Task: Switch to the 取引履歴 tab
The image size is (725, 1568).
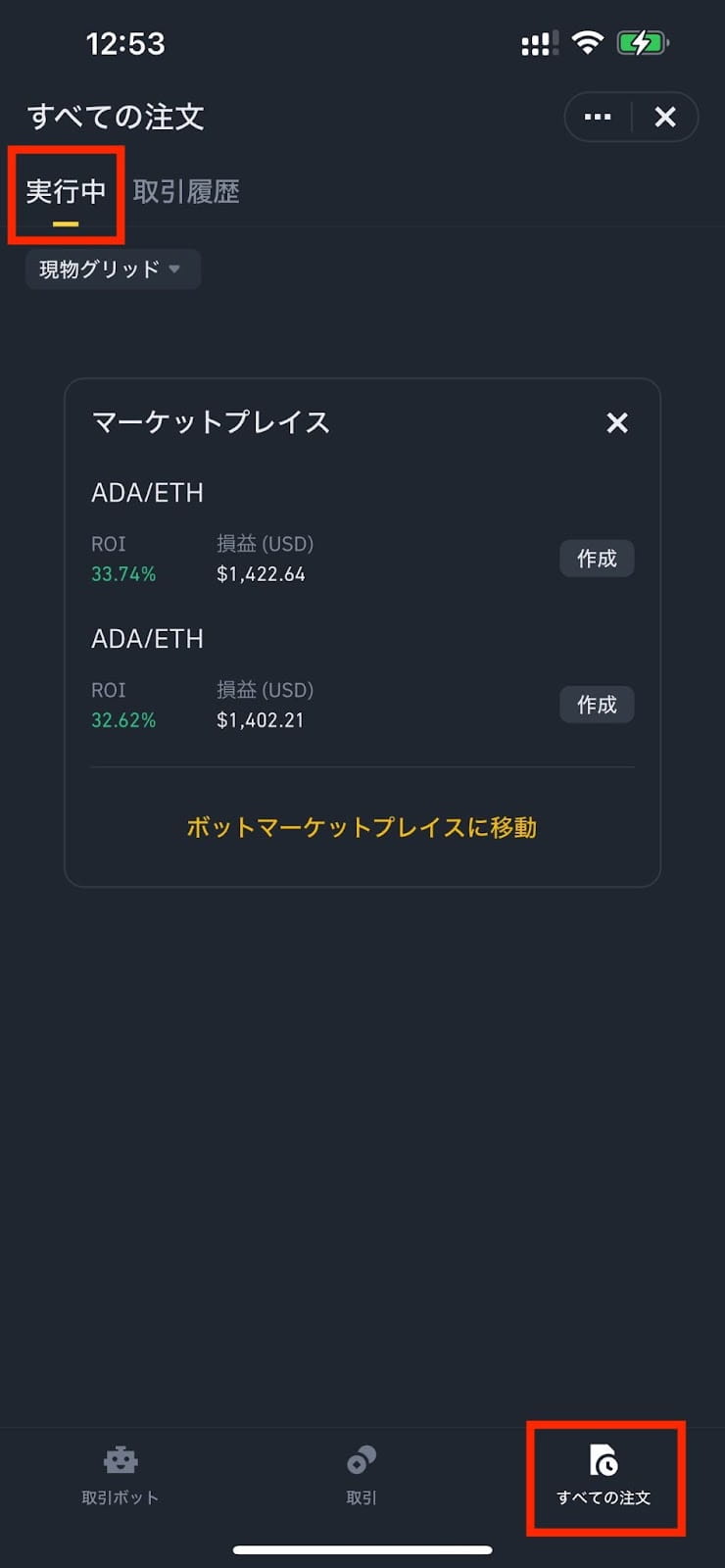Action: 186,192
